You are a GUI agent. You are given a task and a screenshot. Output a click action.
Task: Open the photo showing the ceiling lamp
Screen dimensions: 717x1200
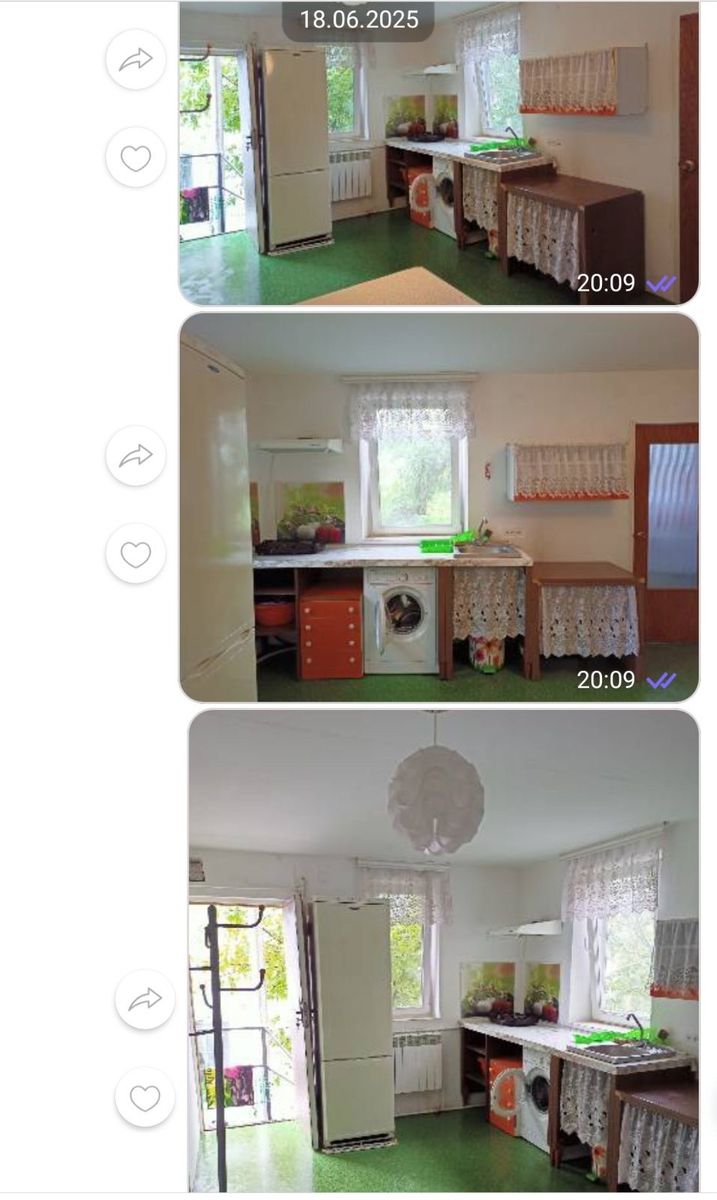[x=443, y=950]
